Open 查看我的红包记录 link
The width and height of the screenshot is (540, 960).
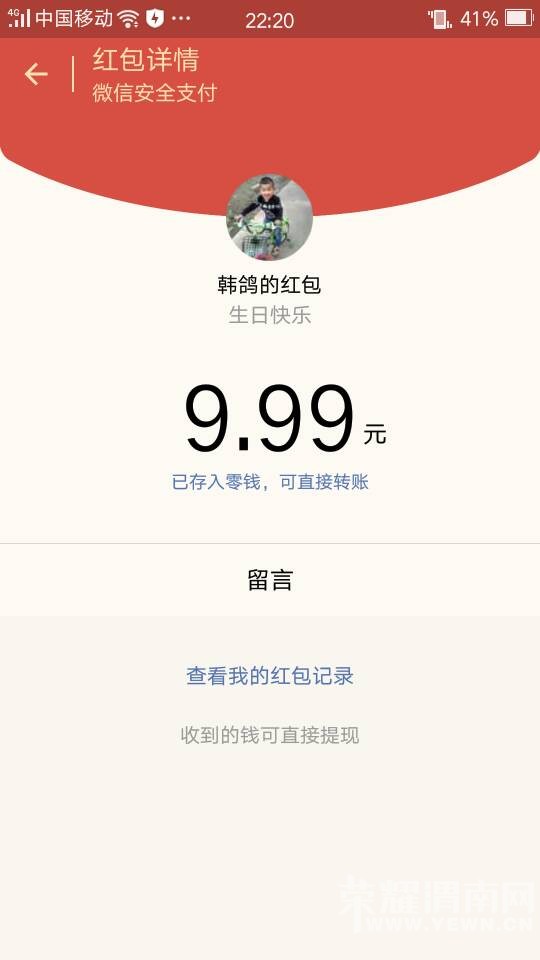[x=270, y=676]
